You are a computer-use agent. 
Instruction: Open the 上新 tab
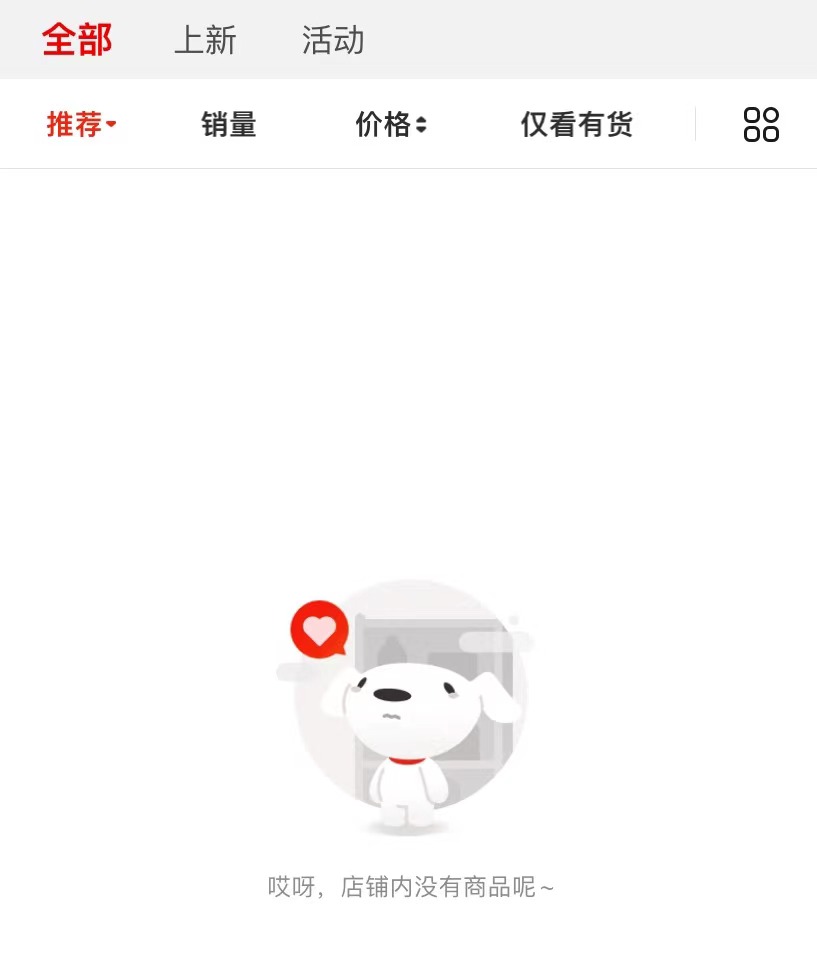(205, 41)
